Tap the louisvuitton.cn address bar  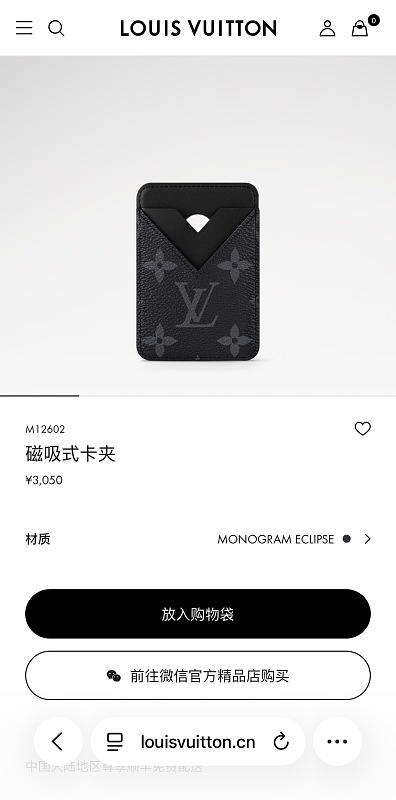[x=198, y=741]
